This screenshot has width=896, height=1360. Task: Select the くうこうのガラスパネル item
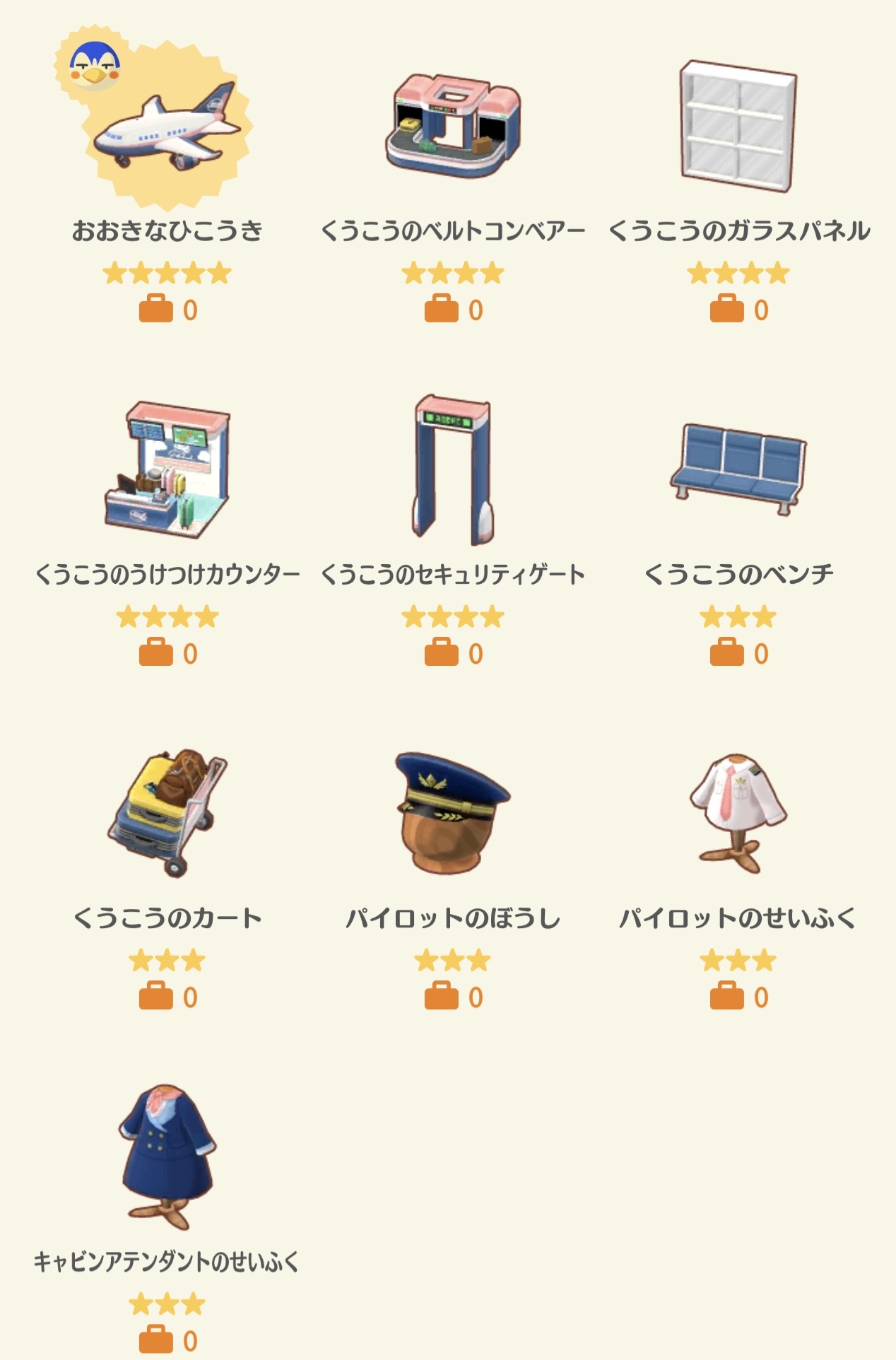pyautogui.click(x=738, y=127)
